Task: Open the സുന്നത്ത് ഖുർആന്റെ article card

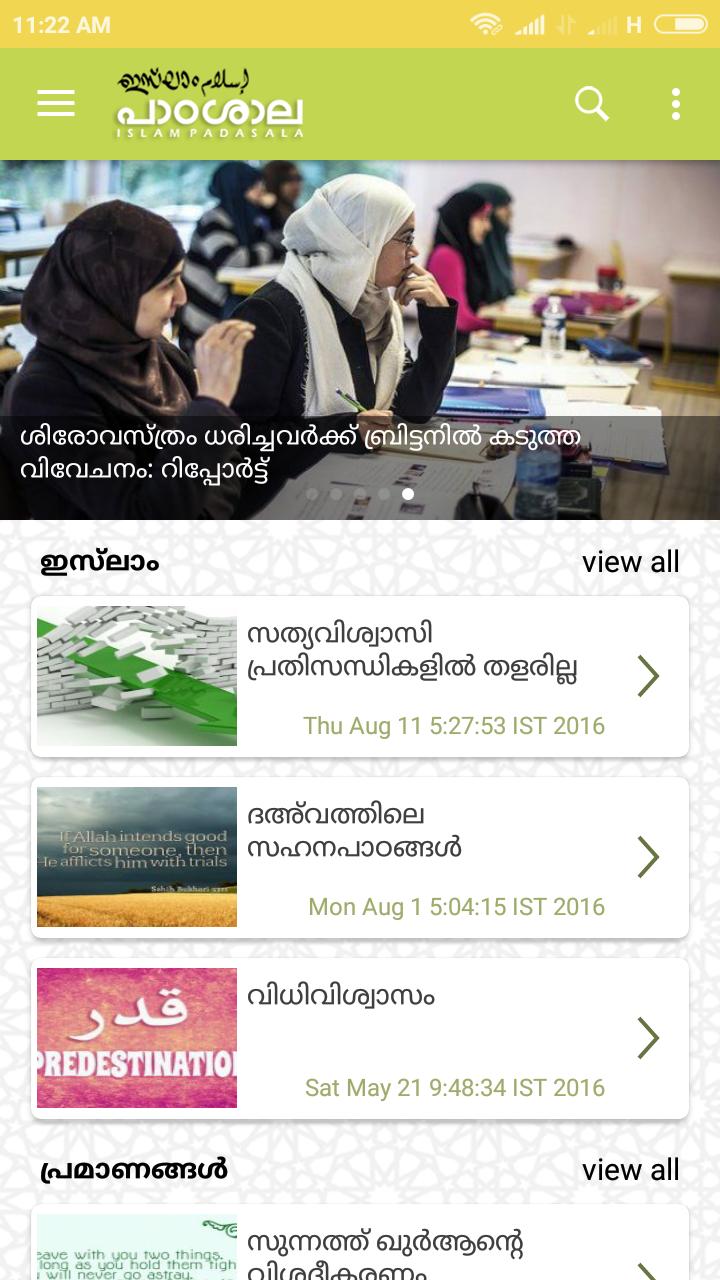Action: click(360, 1245)
